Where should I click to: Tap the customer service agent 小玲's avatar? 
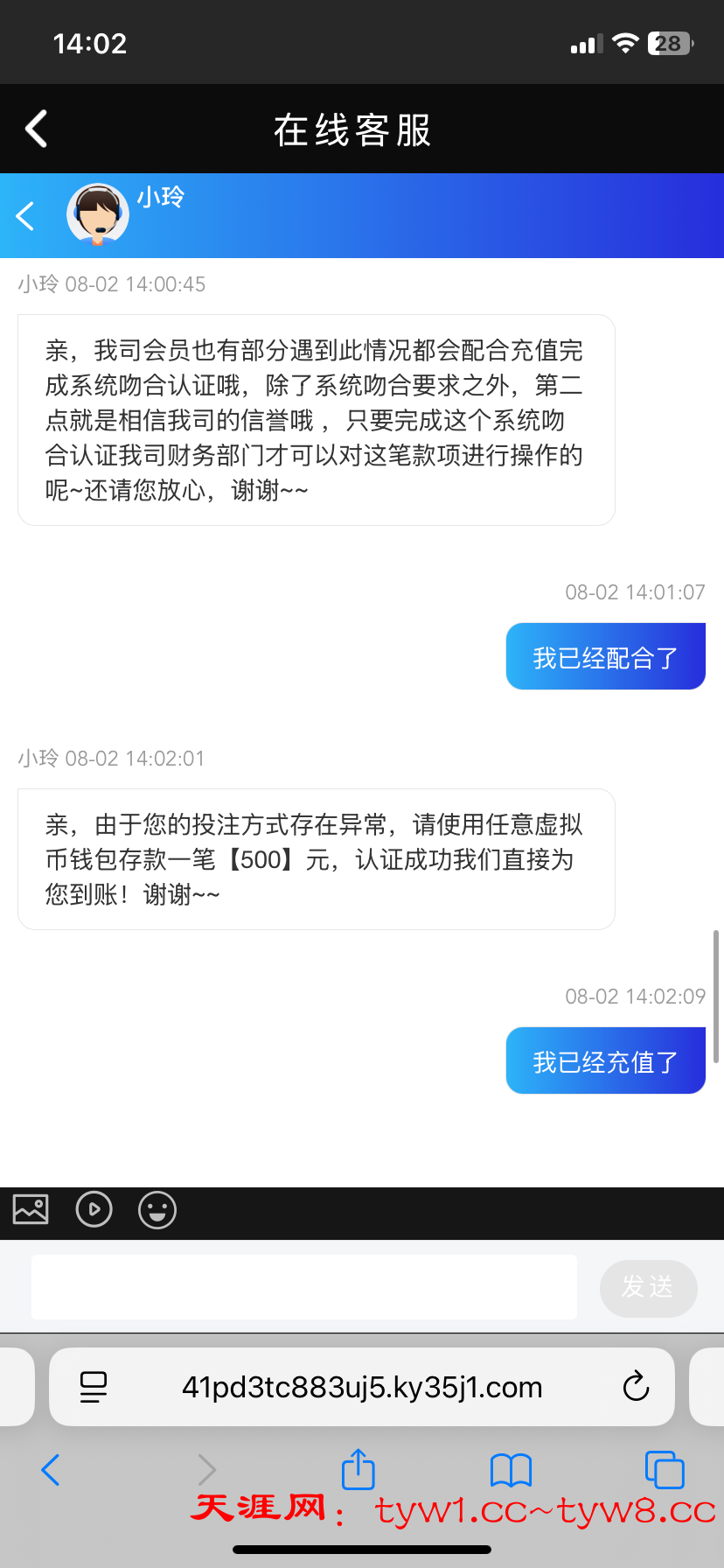tap(97, 215)
